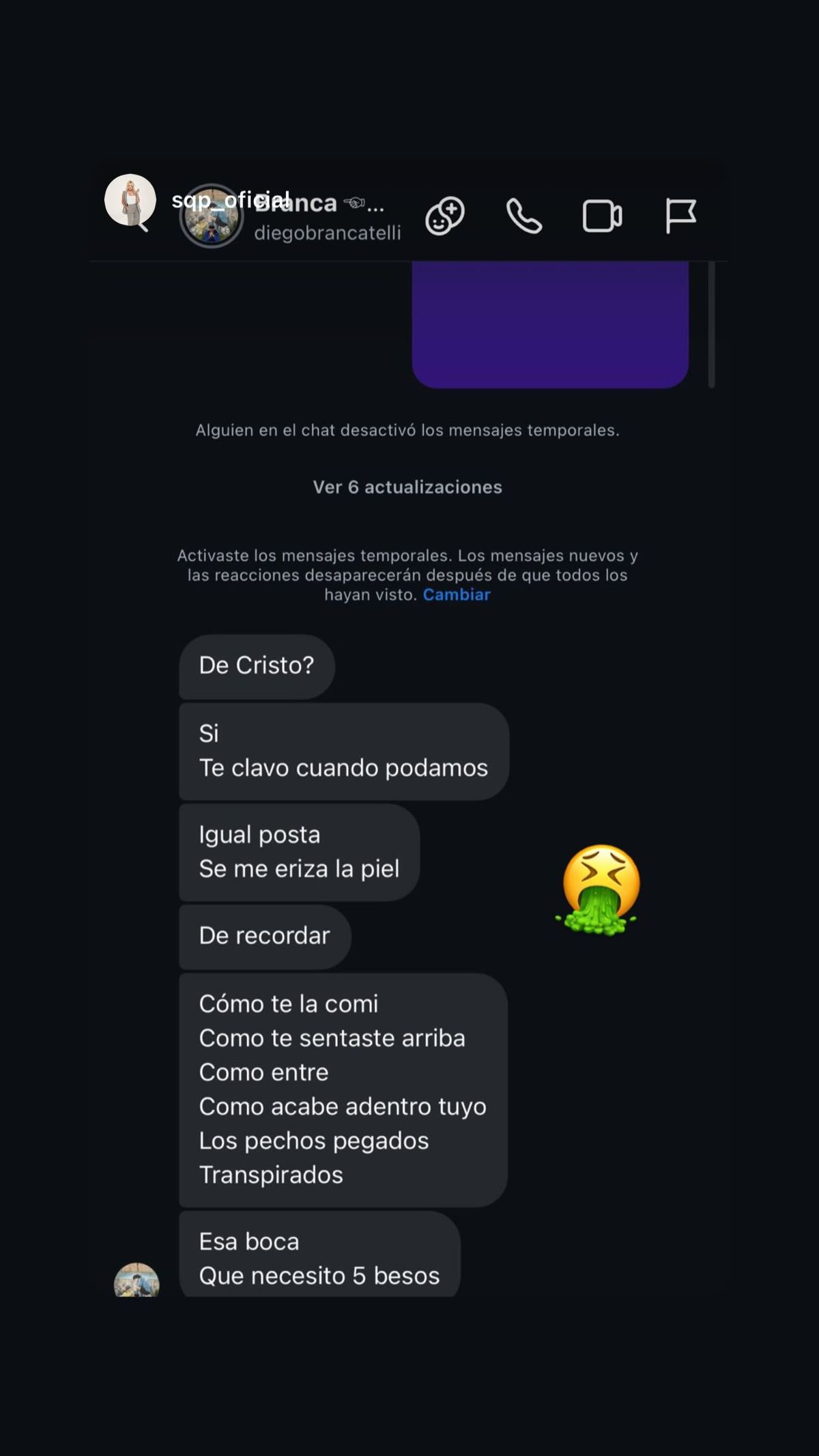
Task: Tap the add-sticker smiley face icon
Action: click(x=446, y=215)
